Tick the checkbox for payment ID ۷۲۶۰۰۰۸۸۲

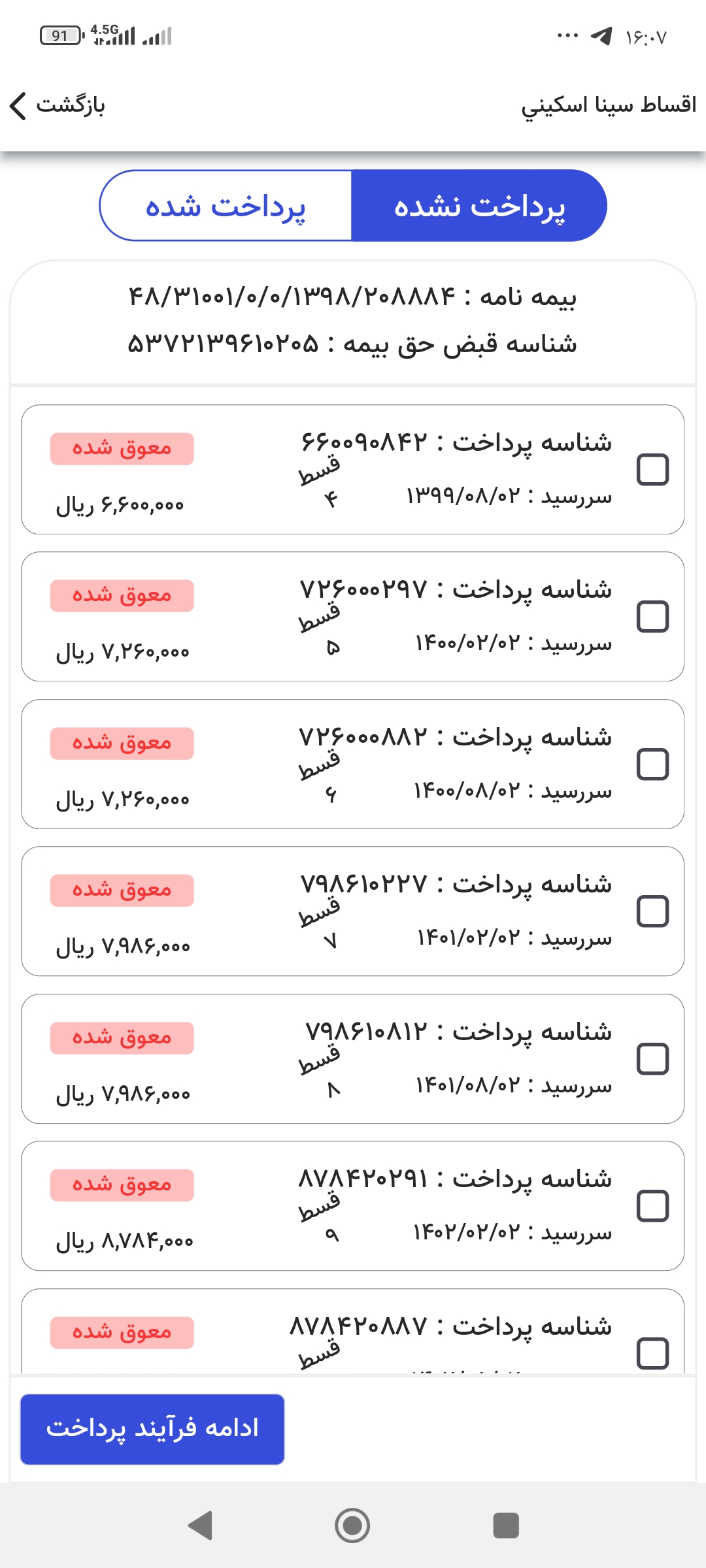click(x=652, y=764)
